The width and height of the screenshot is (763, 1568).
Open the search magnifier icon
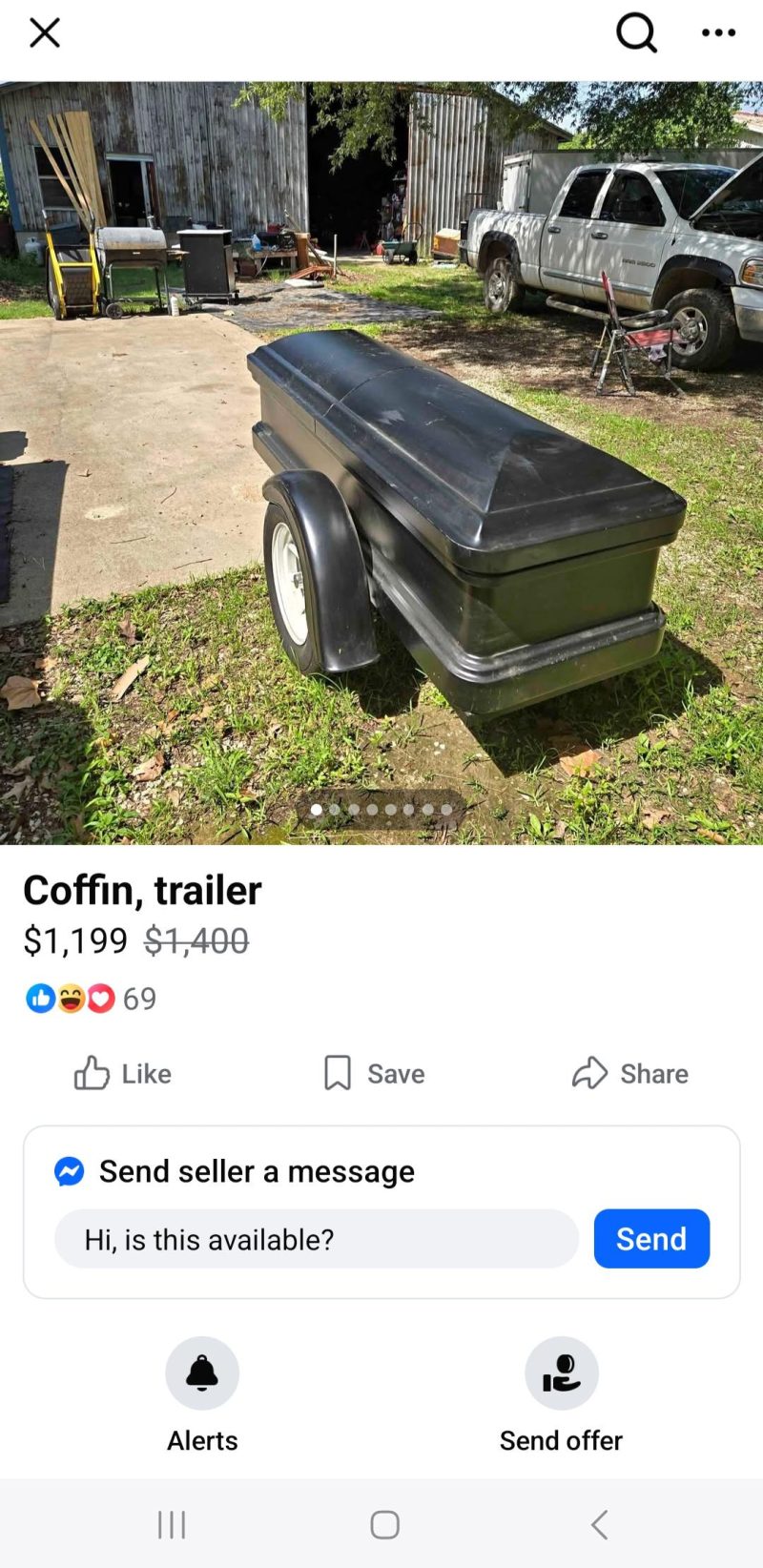636,32
